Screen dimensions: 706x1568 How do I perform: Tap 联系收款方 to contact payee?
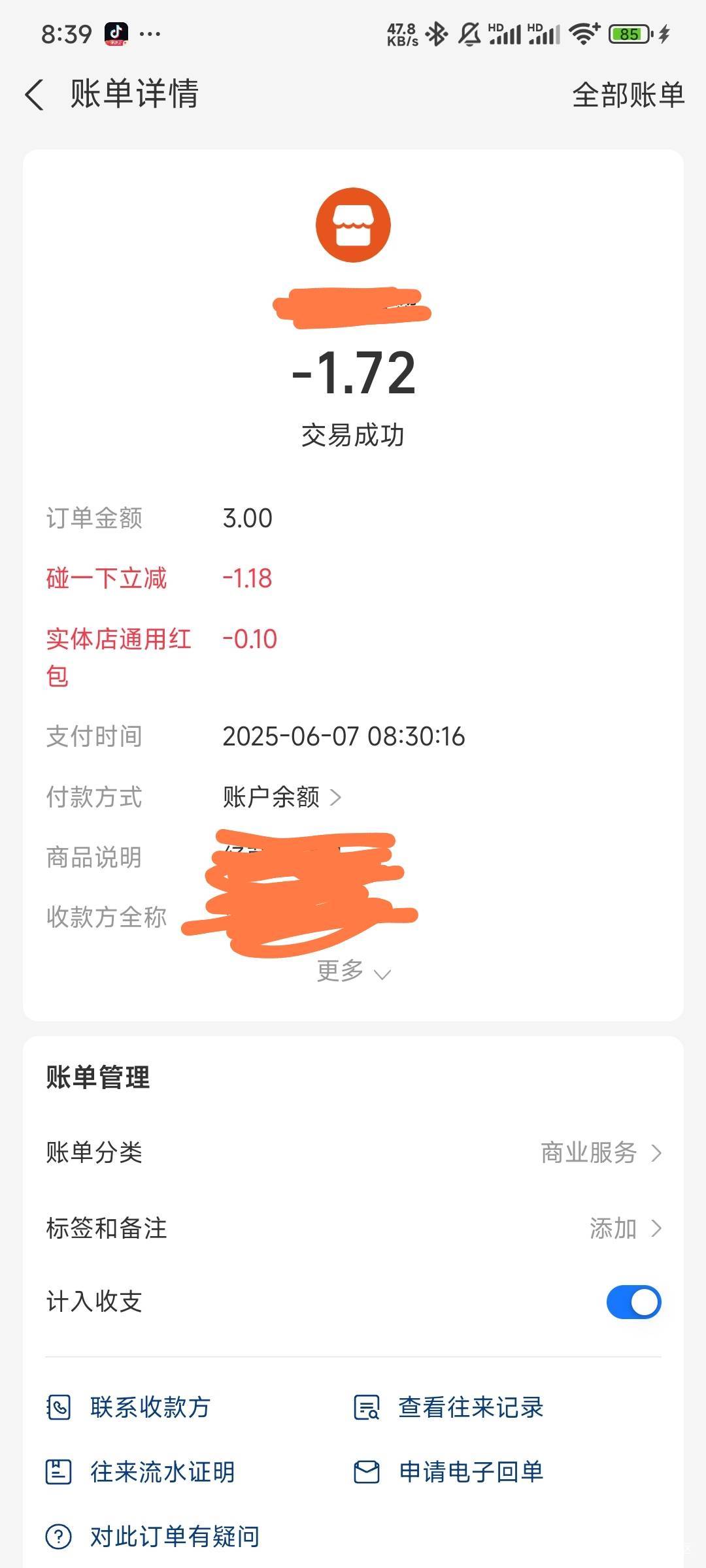point(128,1407)
